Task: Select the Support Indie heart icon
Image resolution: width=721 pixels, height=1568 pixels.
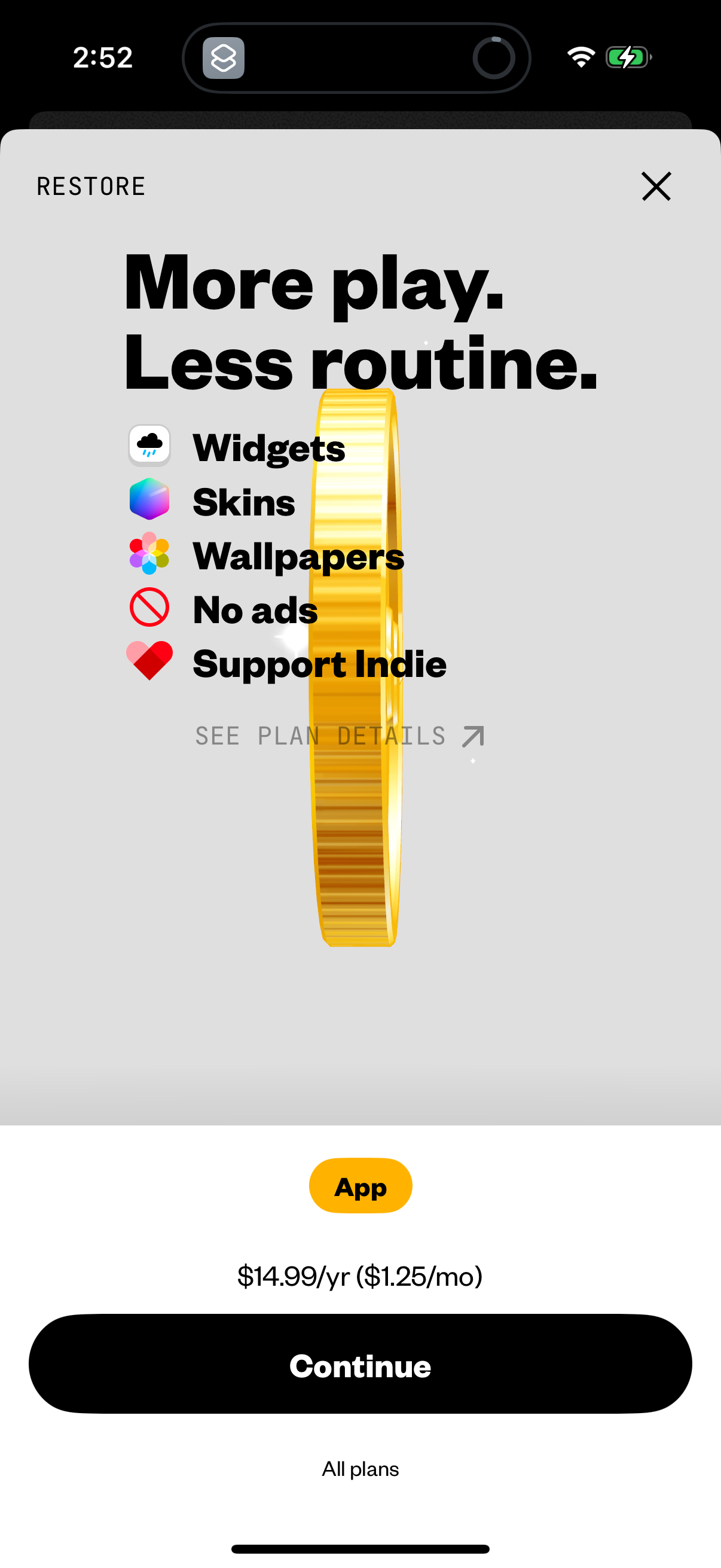Action: click(x=149, y=661)
